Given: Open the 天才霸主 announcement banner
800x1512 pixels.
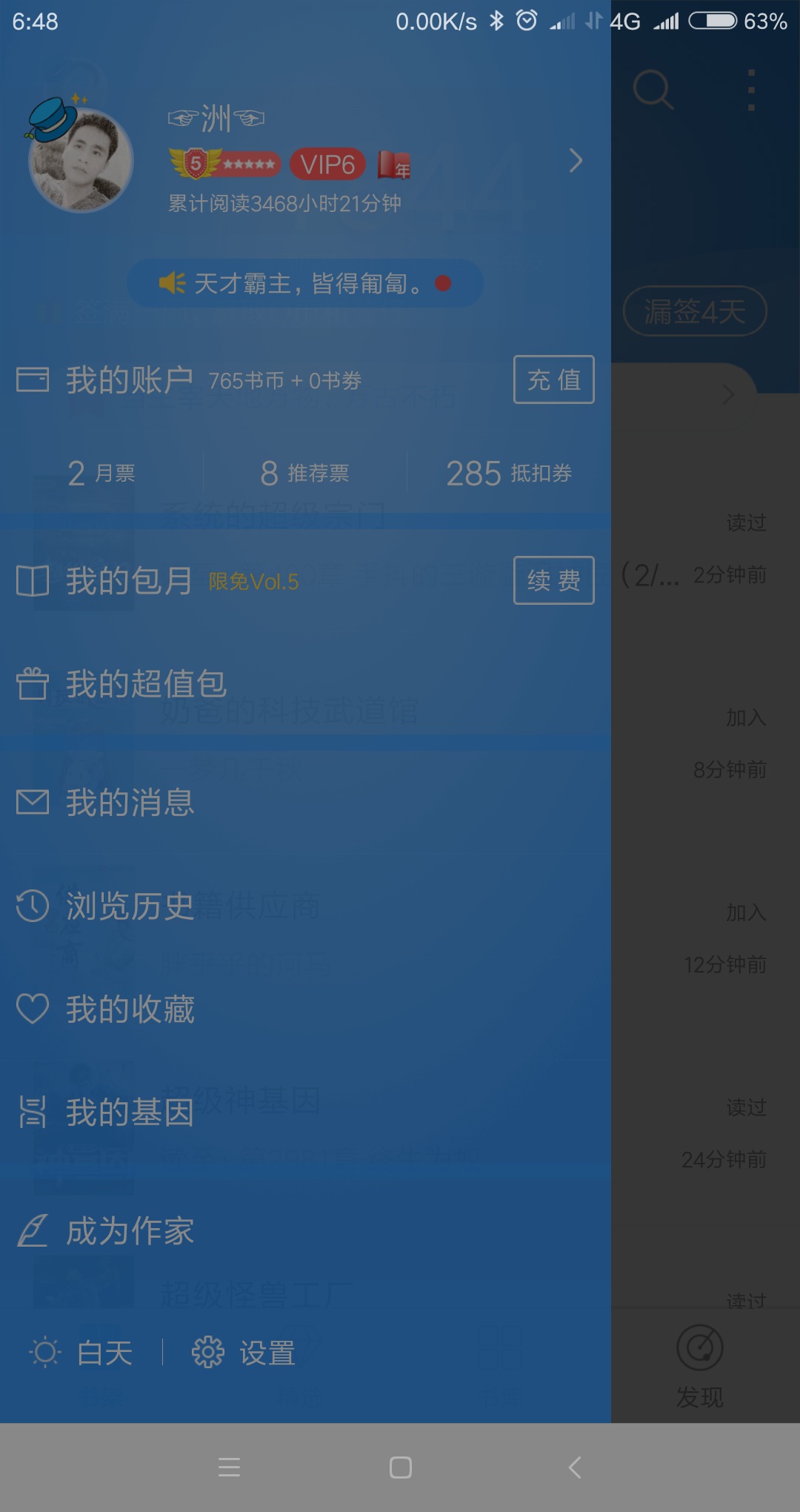Looking at the screenshot, I should [305, 283].
